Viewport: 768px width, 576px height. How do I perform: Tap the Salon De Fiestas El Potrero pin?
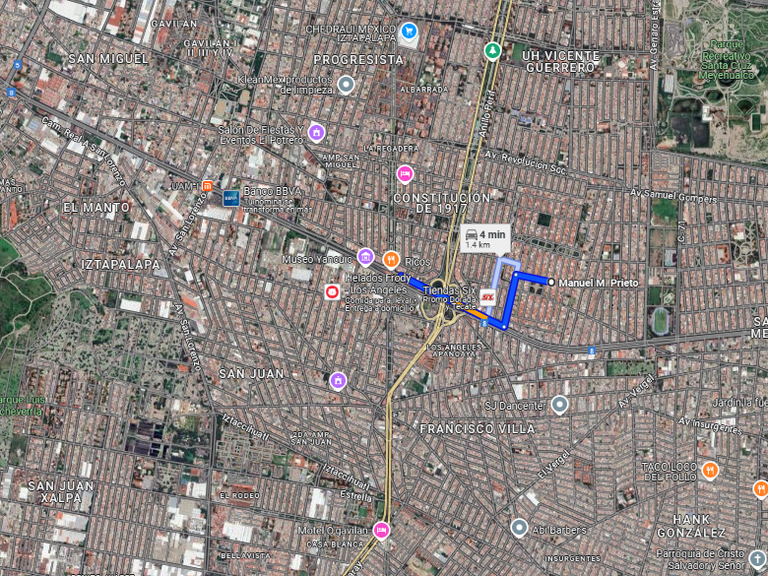[317, 132]
